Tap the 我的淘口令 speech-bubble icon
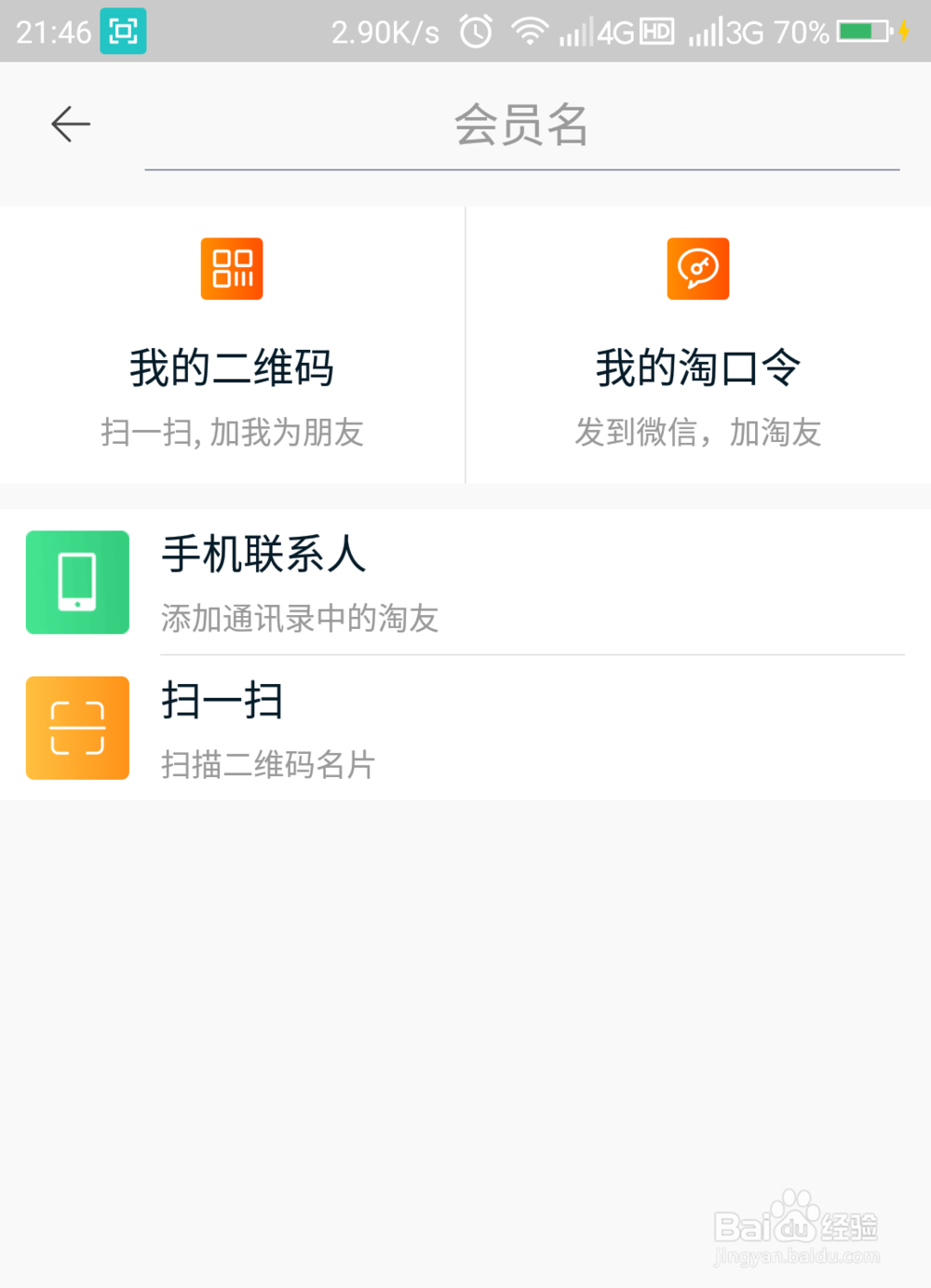 (697, 268)
